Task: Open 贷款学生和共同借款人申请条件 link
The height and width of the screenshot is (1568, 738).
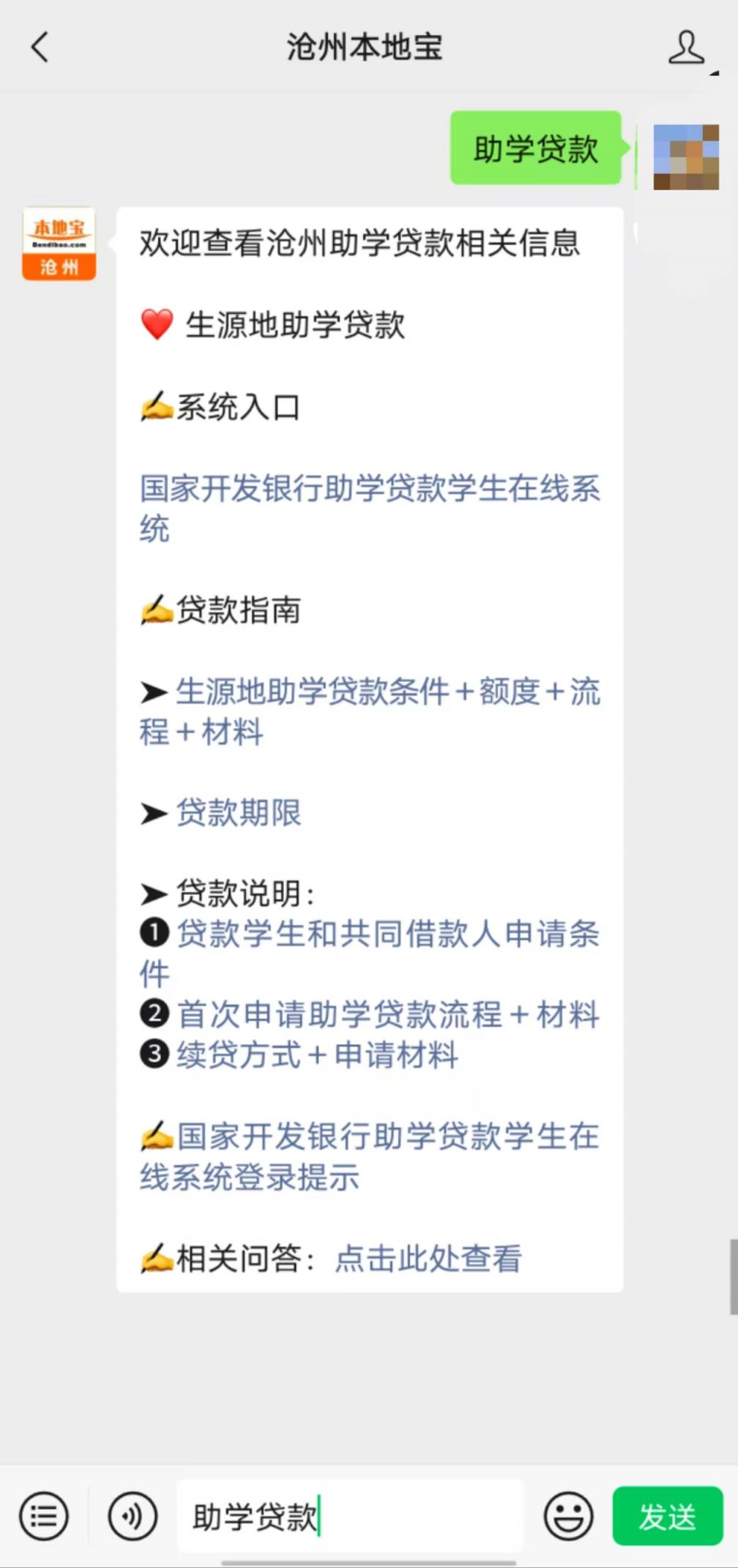Action: coord(370,953)
